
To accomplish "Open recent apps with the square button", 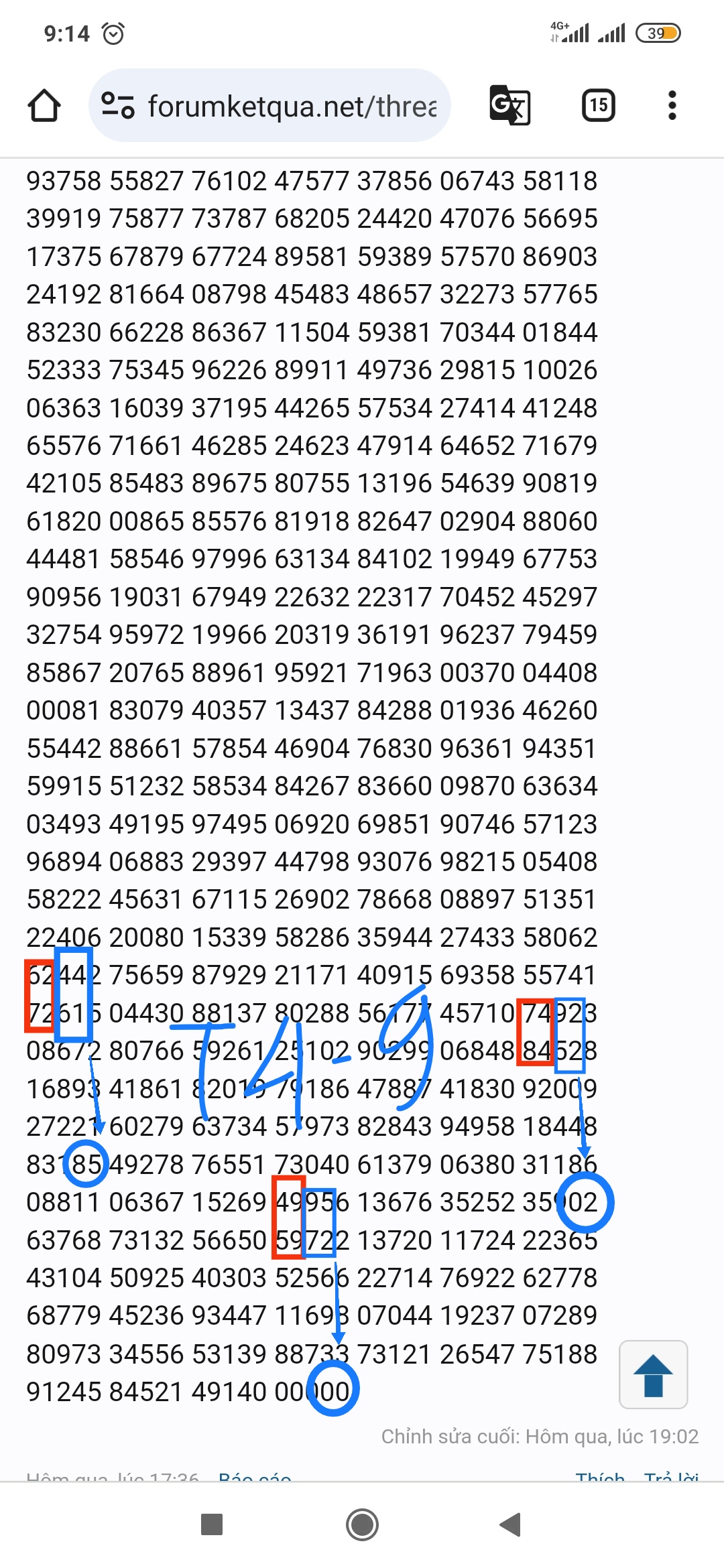I will (212, 1524).
